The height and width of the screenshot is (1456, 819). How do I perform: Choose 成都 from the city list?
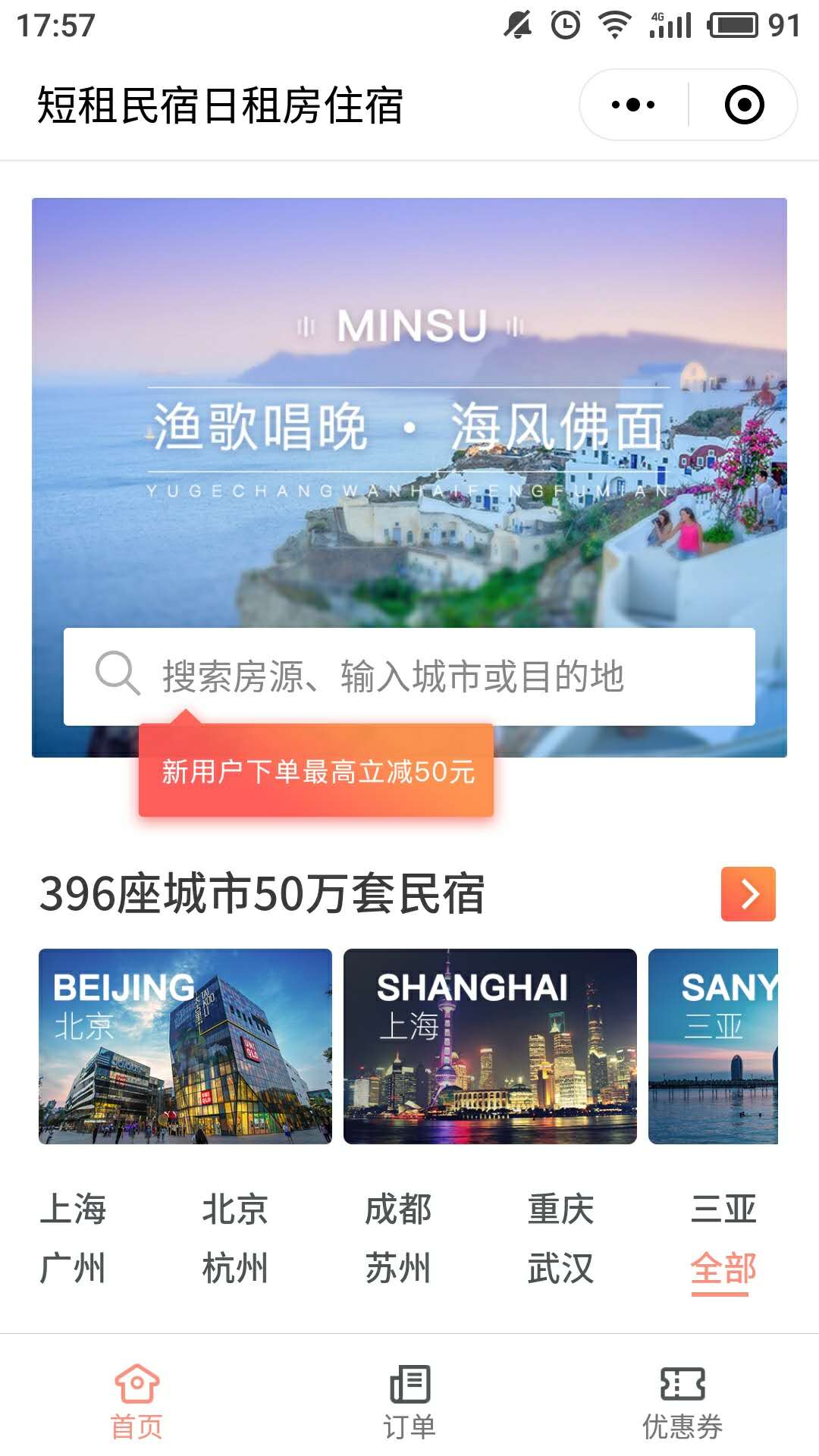(x=398, y=1209)
